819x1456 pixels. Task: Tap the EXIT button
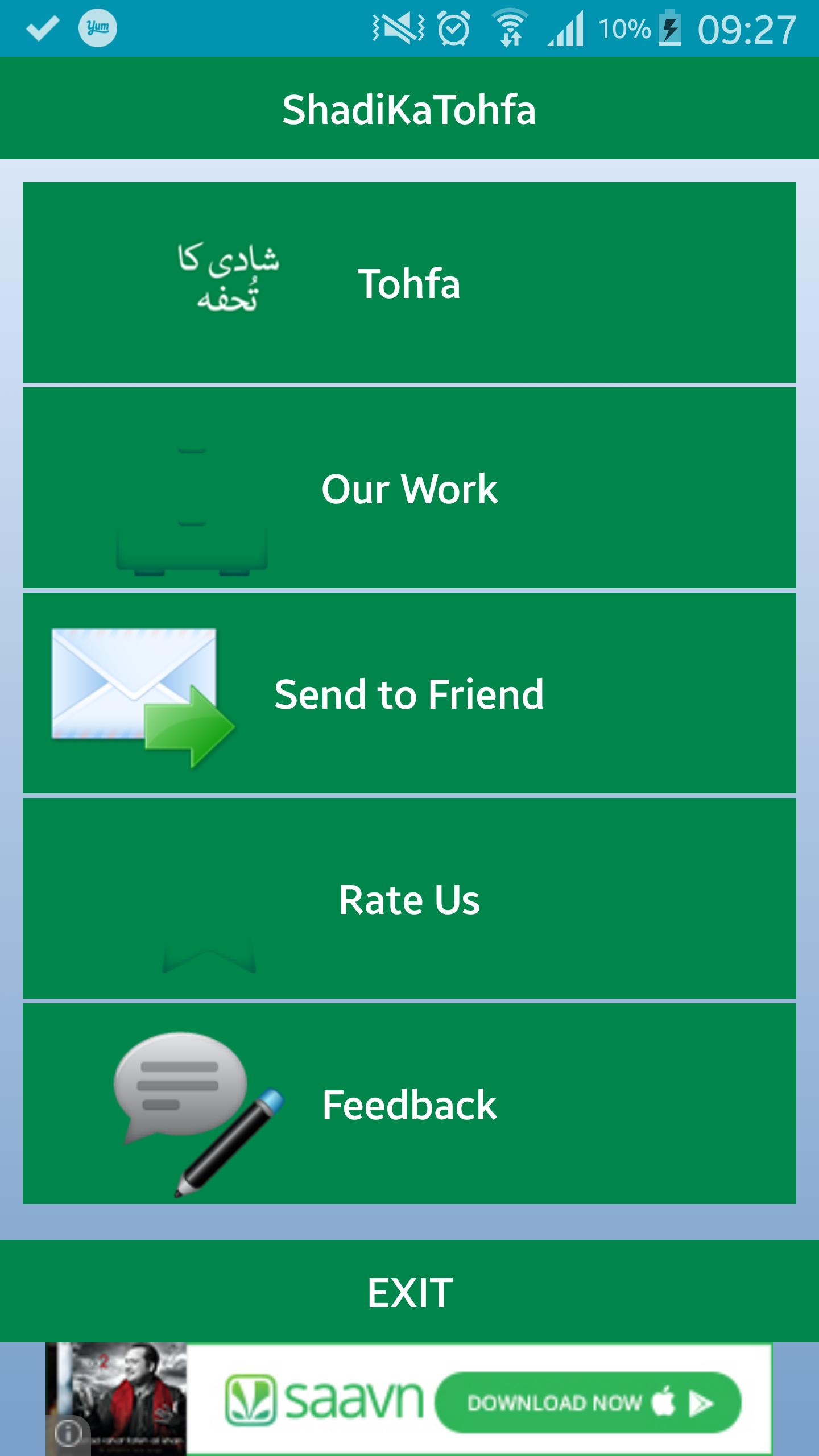point(409,1292)
